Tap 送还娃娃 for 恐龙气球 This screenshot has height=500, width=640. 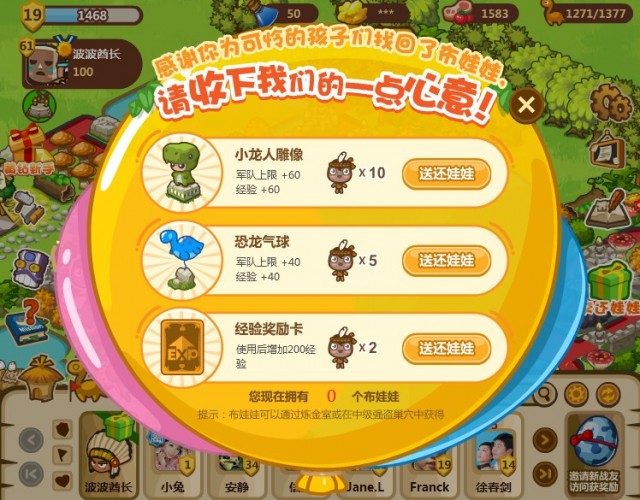pos(446,261)
